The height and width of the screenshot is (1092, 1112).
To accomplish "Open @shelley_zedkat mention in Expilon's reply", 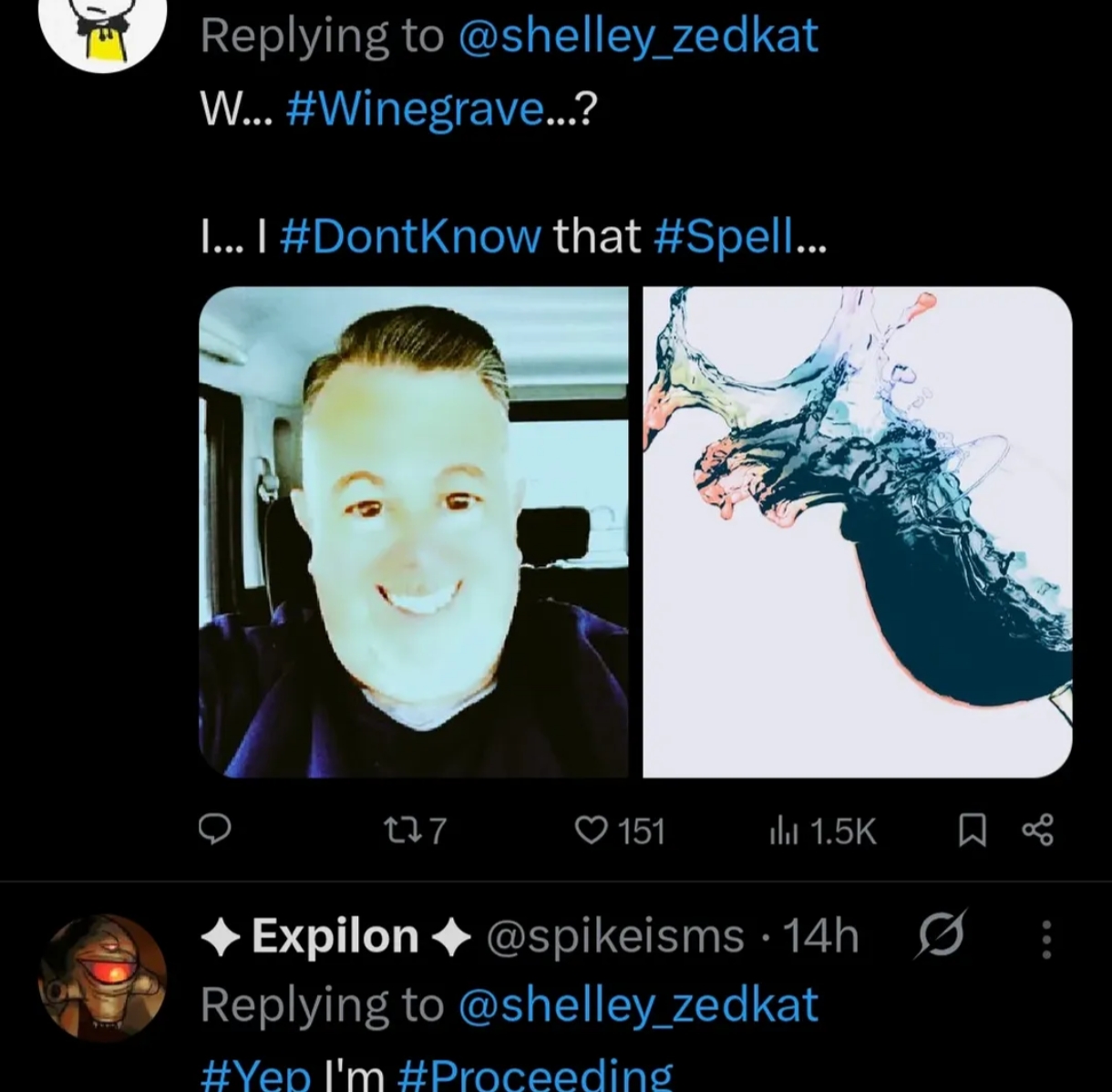I will tap(638, 1004).
